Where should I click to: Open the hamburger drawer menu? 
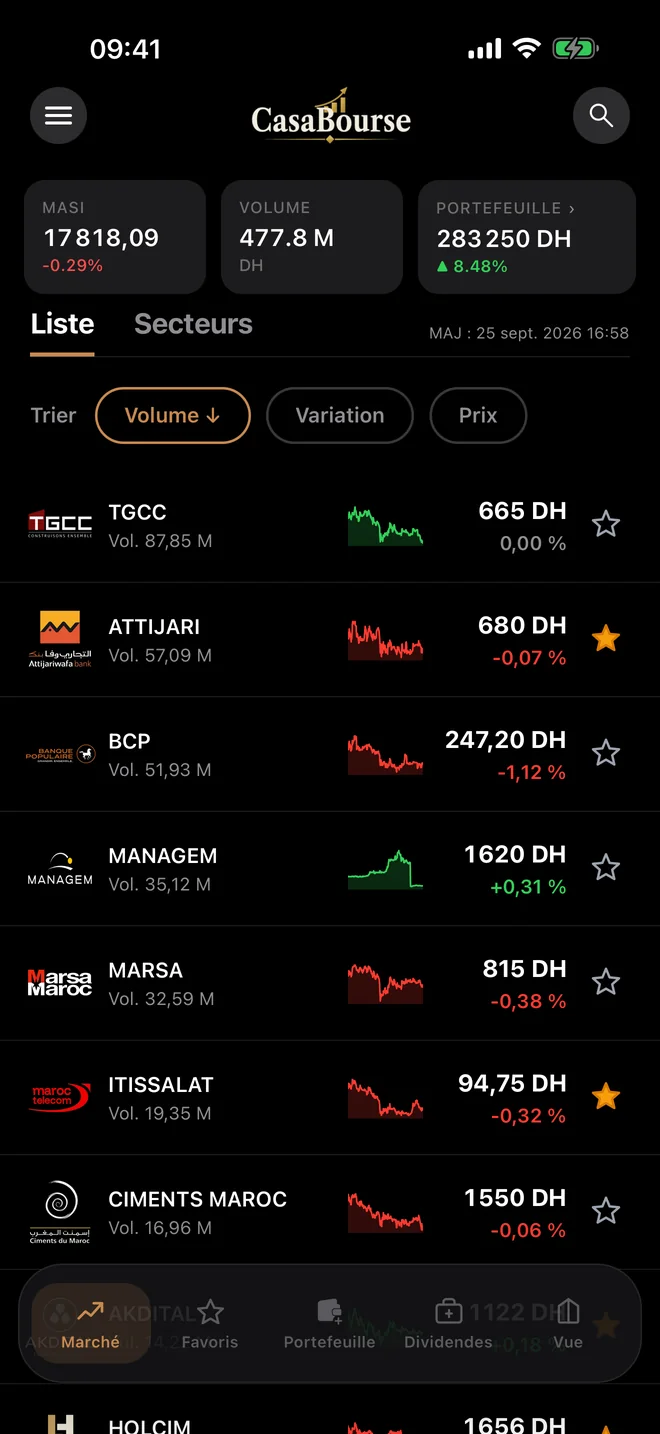pos(59,116)
